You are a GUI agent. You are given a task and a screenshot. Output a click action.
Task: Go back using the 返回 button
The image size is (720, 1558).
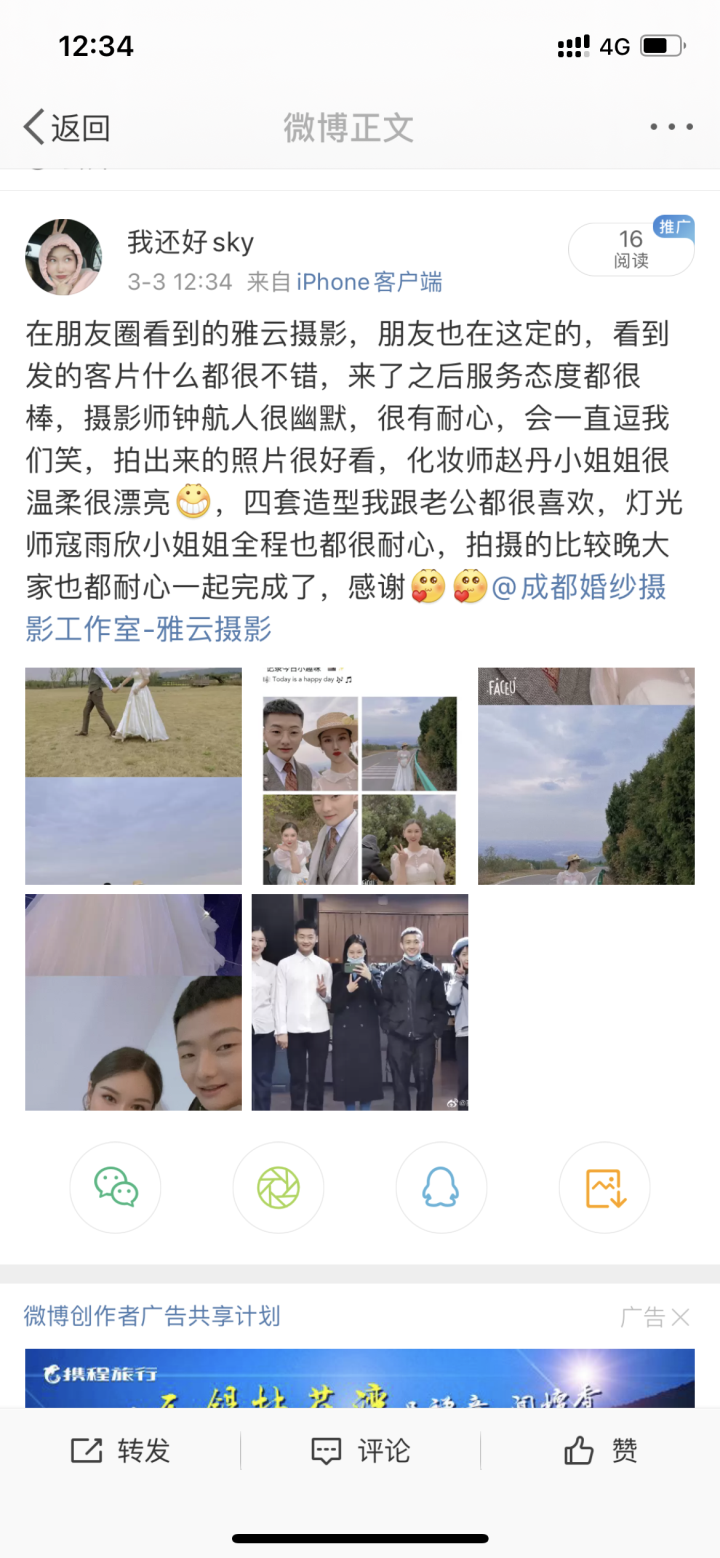pos(66,128)
